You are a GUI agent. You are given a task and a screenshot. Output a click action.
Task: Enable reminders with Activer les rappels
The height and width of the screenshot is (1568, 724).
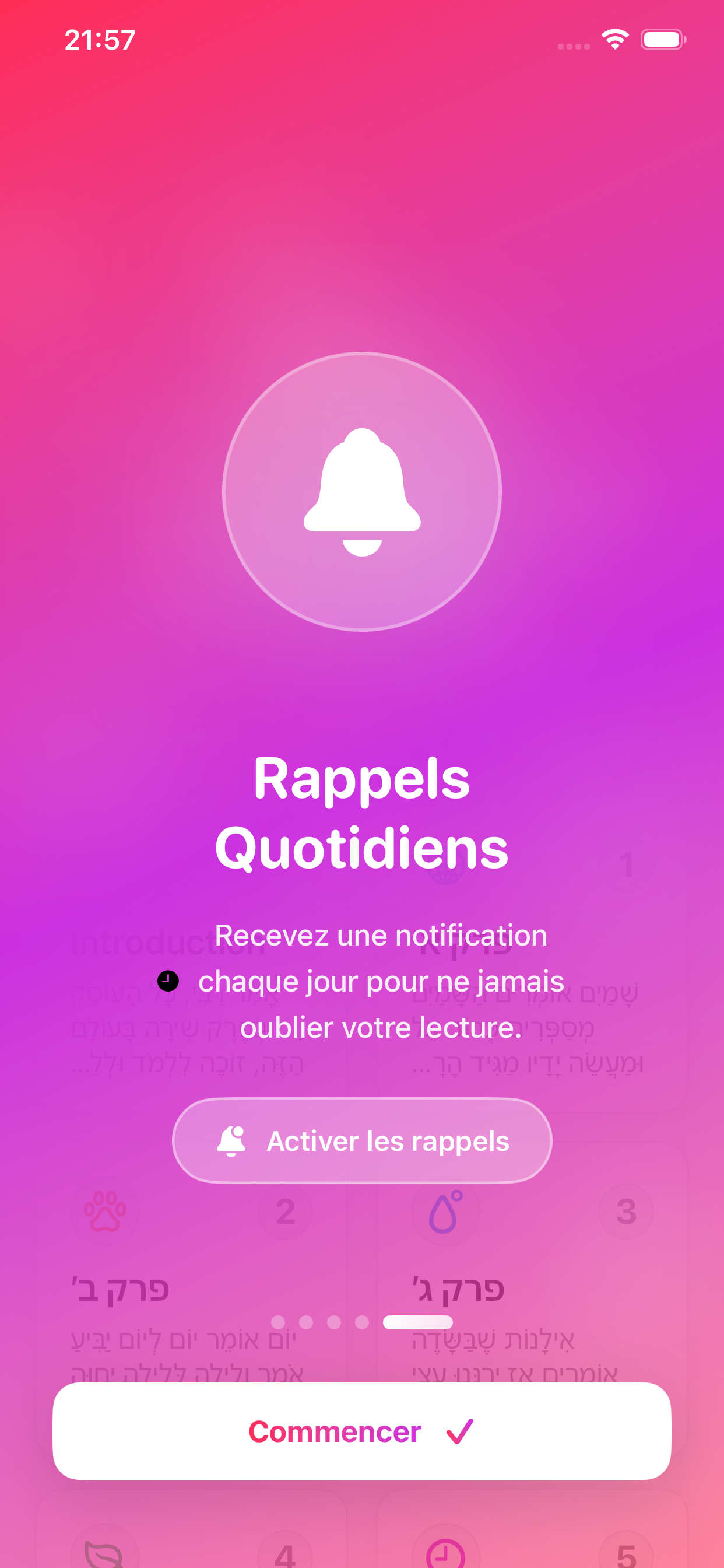pos(362,1140)
